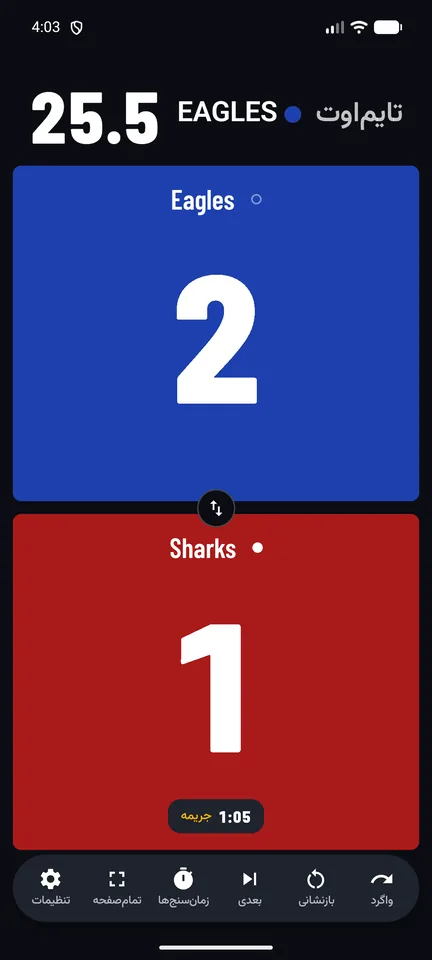Toggle the Sharks possession indicator dot
432x960 pixels.
point(258,547)
